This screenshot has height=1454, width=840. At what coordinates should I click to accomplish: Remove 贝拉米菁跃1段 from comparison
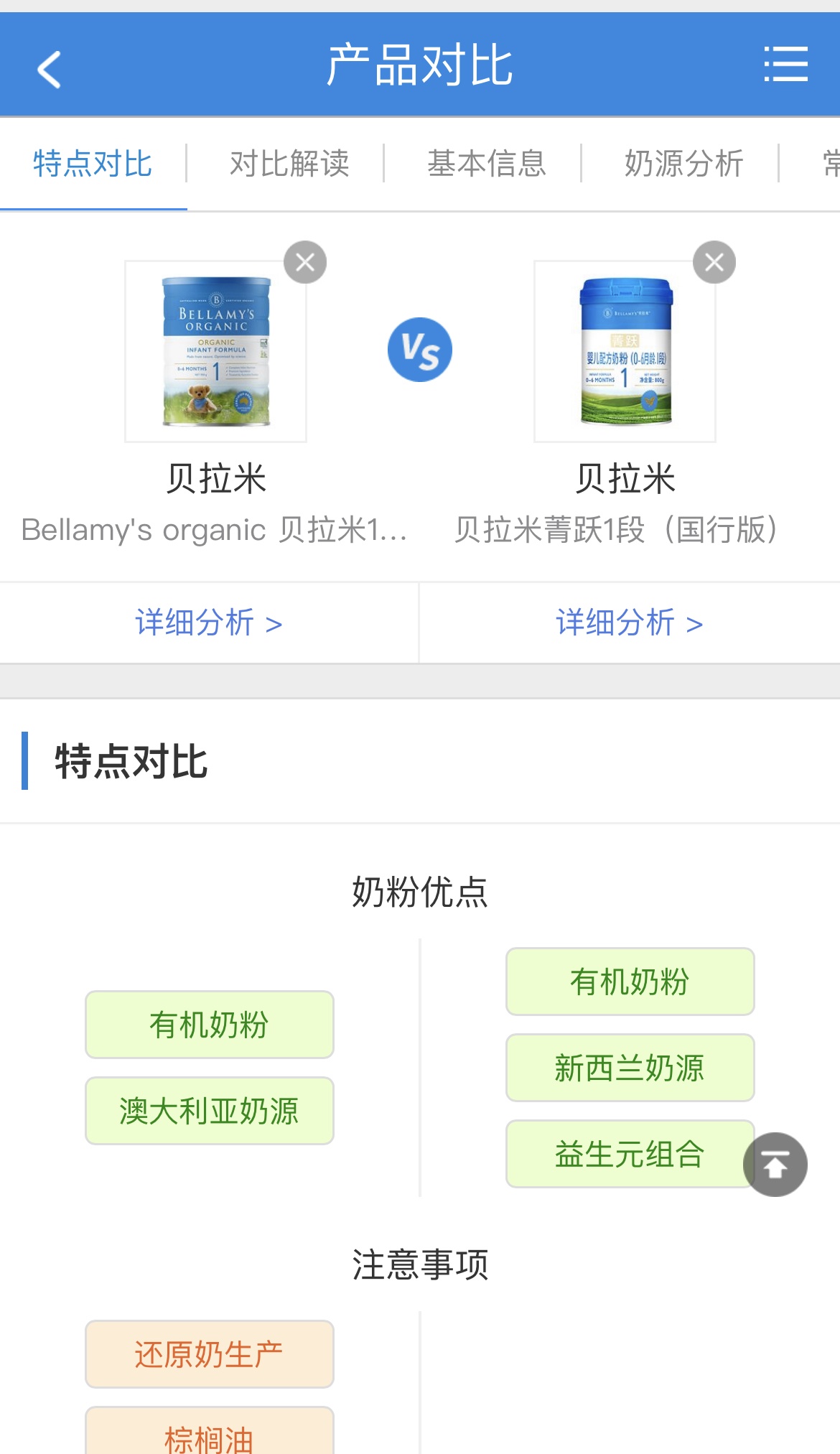(x=714, y=262)
